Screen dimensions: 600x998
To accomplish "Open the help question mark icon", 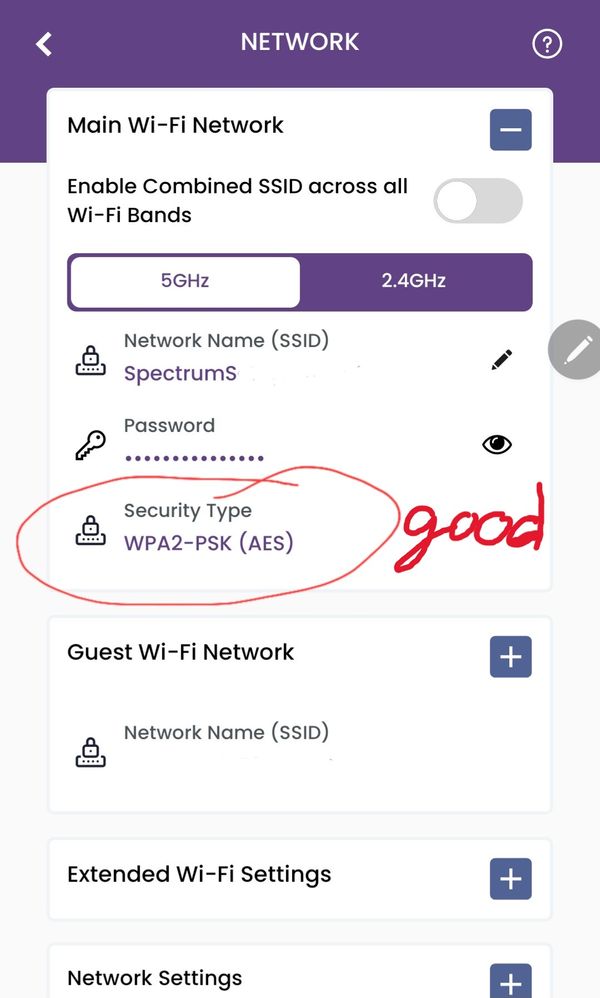I will pos(547,44).
